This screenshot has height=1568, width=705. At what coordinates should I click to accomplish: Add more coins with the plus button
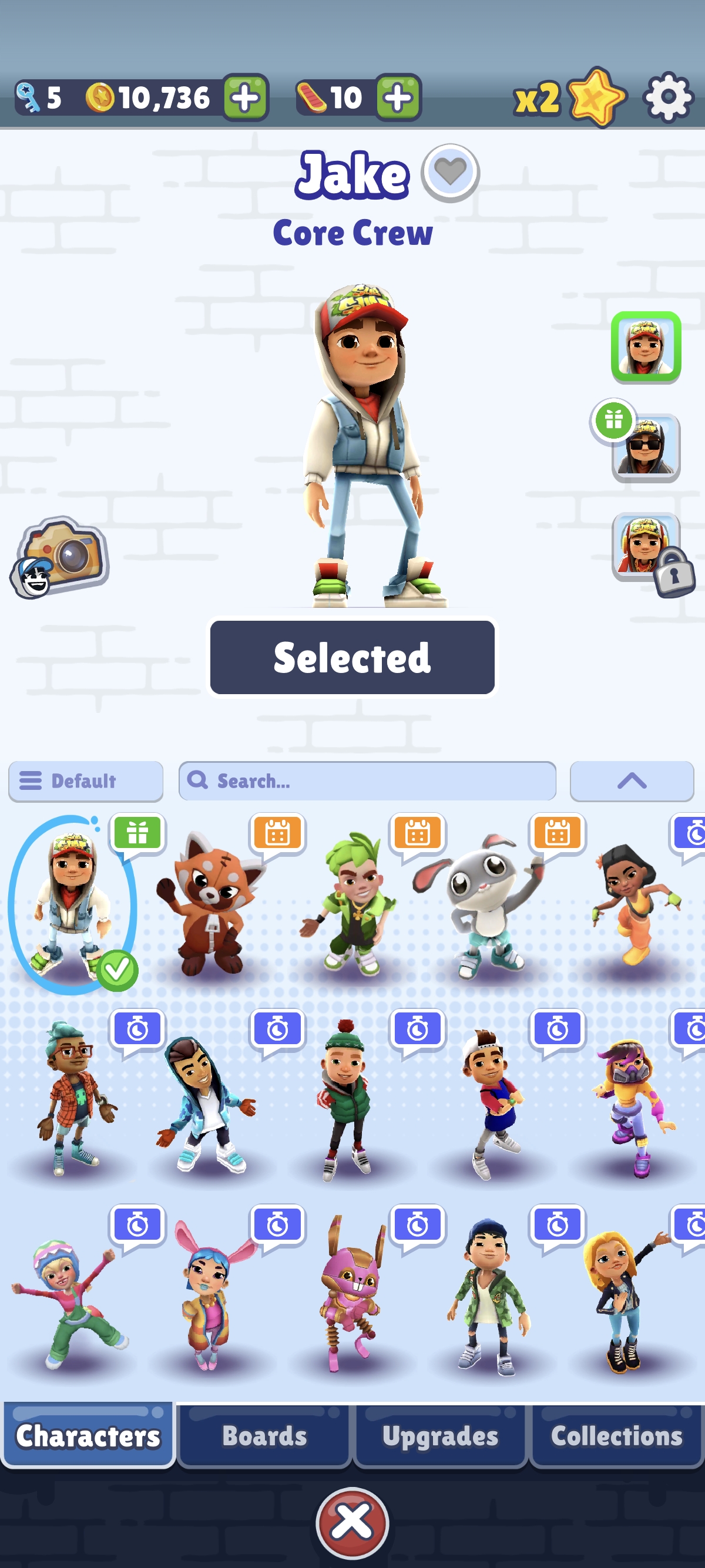(x=245, y=97)
